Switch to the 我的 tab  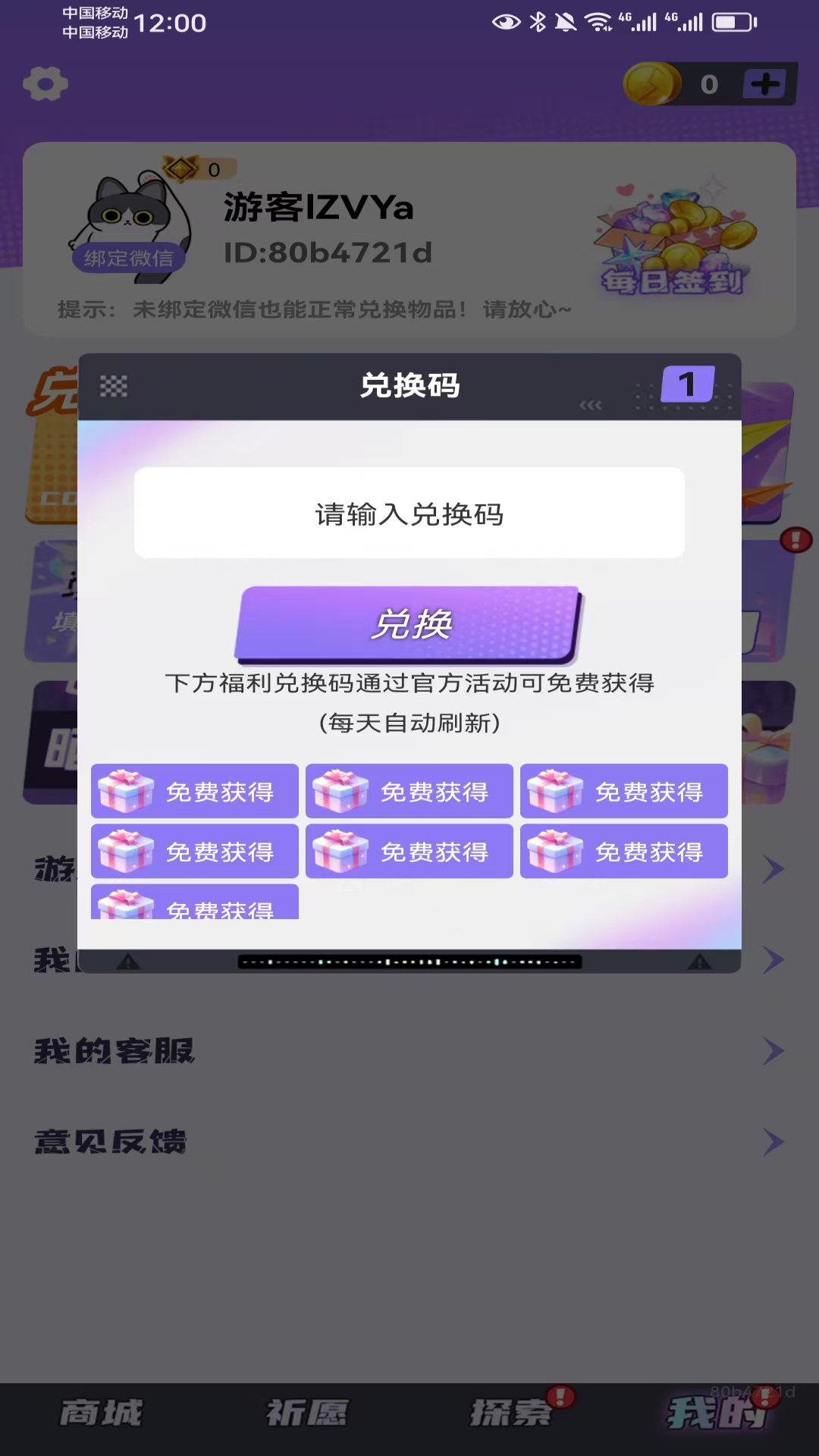(716, 1414)
